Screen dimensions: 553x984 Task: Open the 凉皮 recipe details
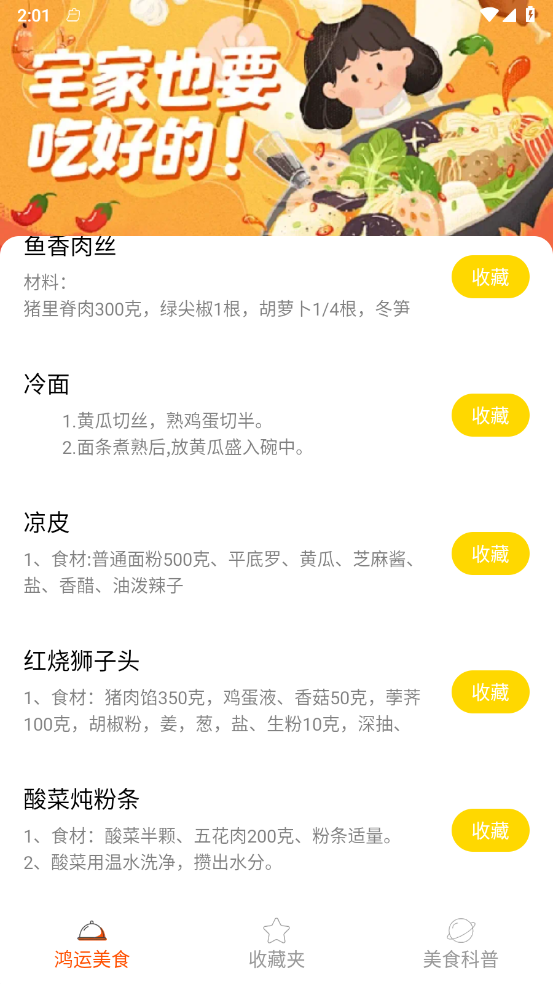pos(276,554)
